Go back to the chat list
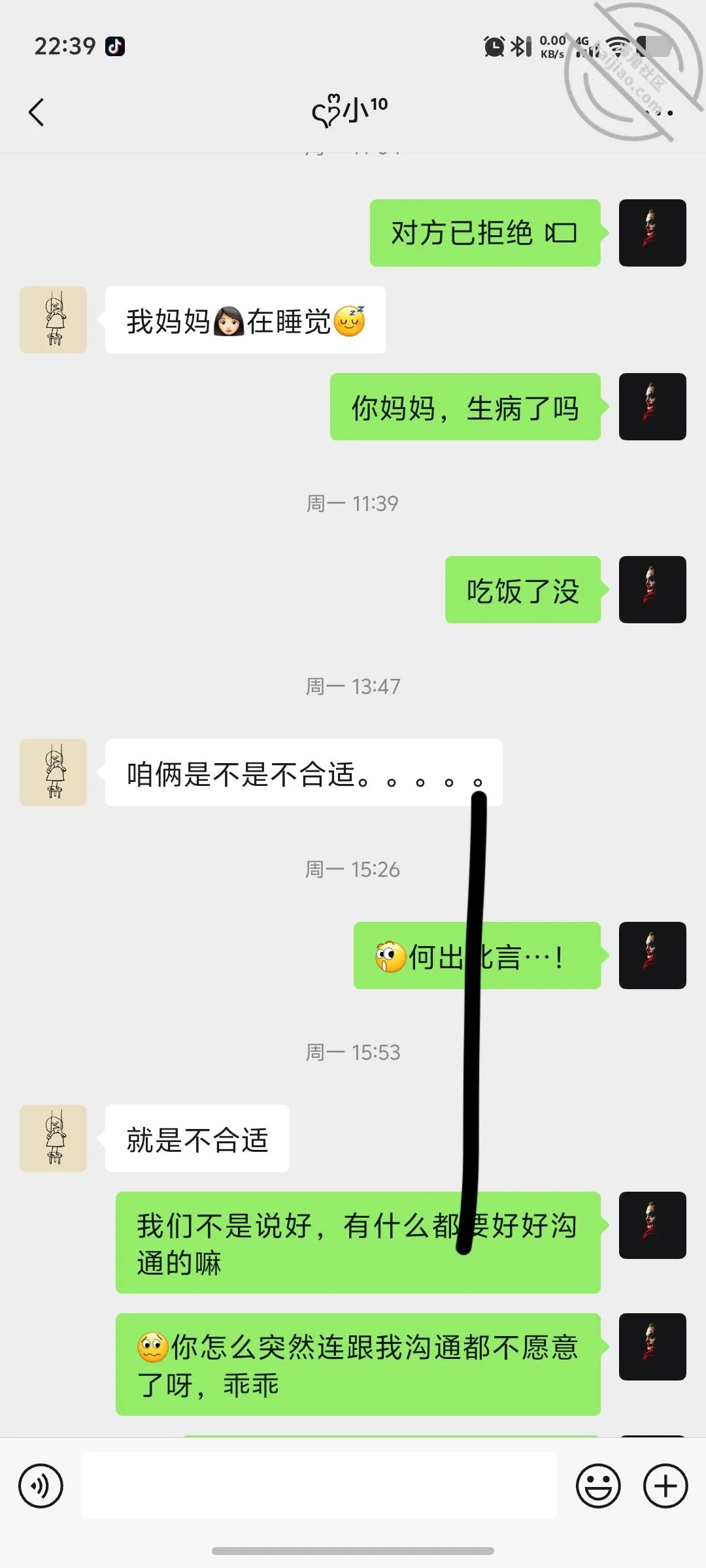Viewport: 706px width, 1568px height. tap(37, 112)
